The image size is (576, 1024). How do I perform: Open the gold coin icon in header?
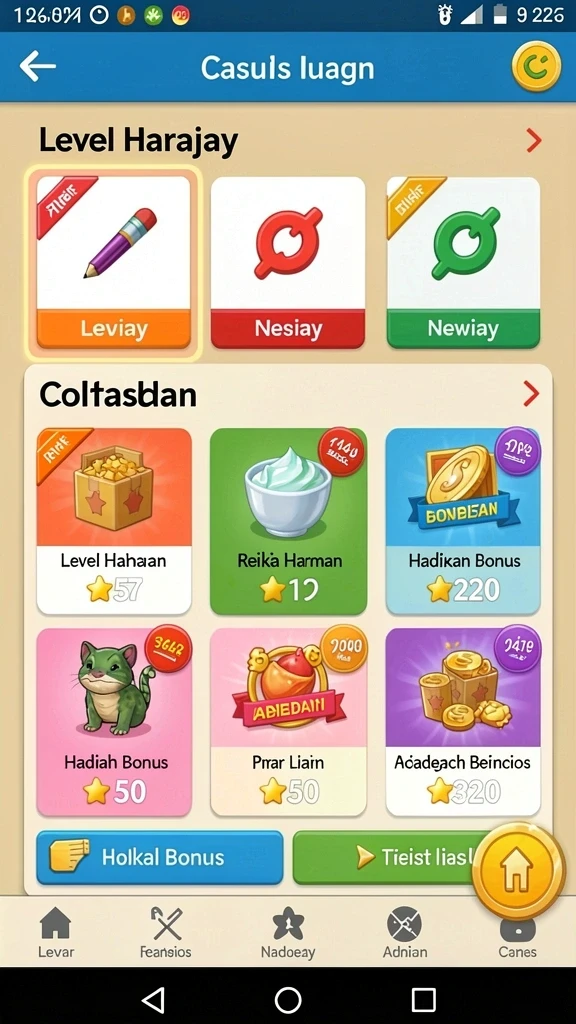pos(536,66)
